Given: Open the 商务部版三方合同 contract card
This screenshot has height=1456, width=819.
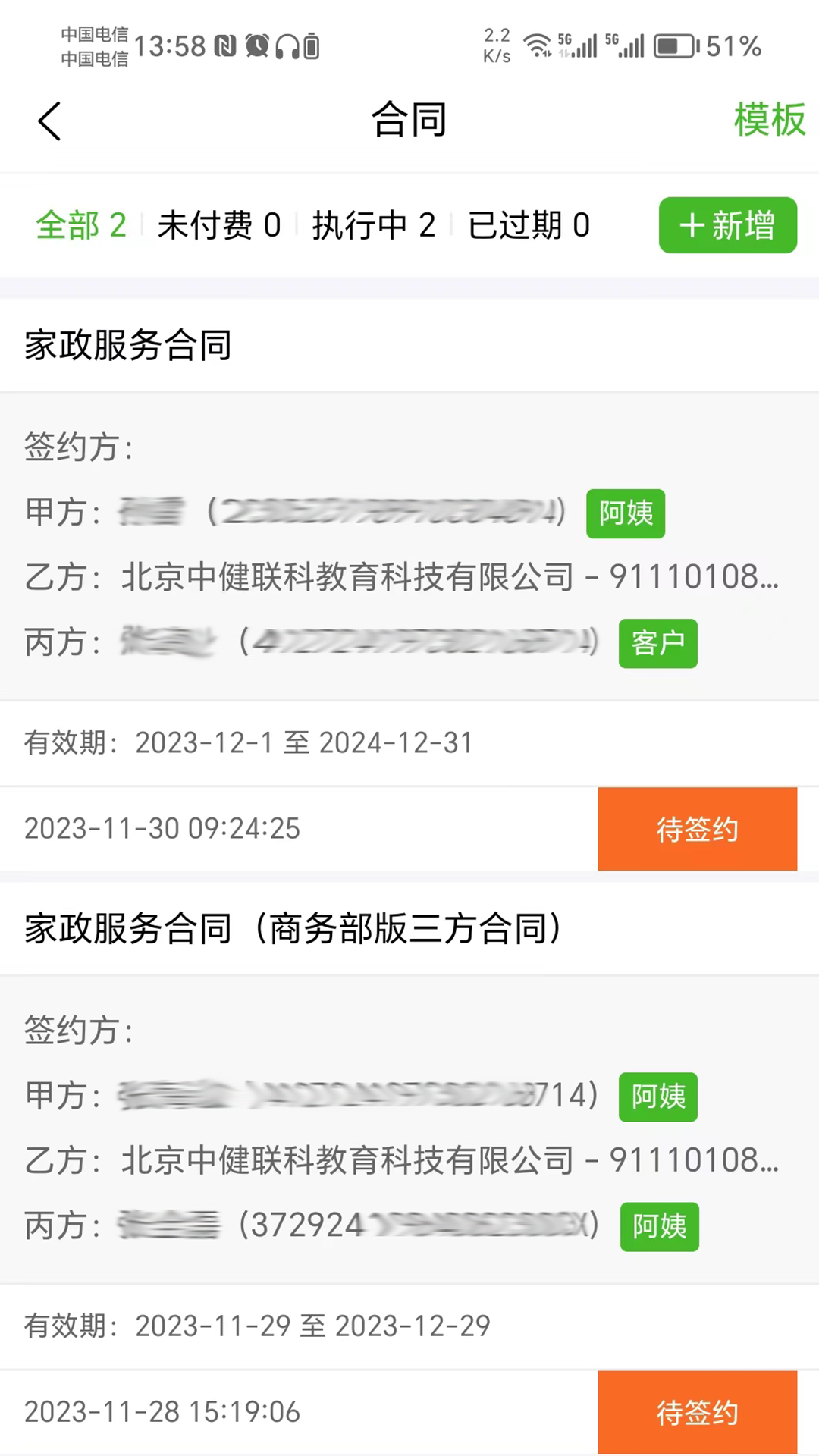Looking at the screenshot, I should [x=293, y=929].
